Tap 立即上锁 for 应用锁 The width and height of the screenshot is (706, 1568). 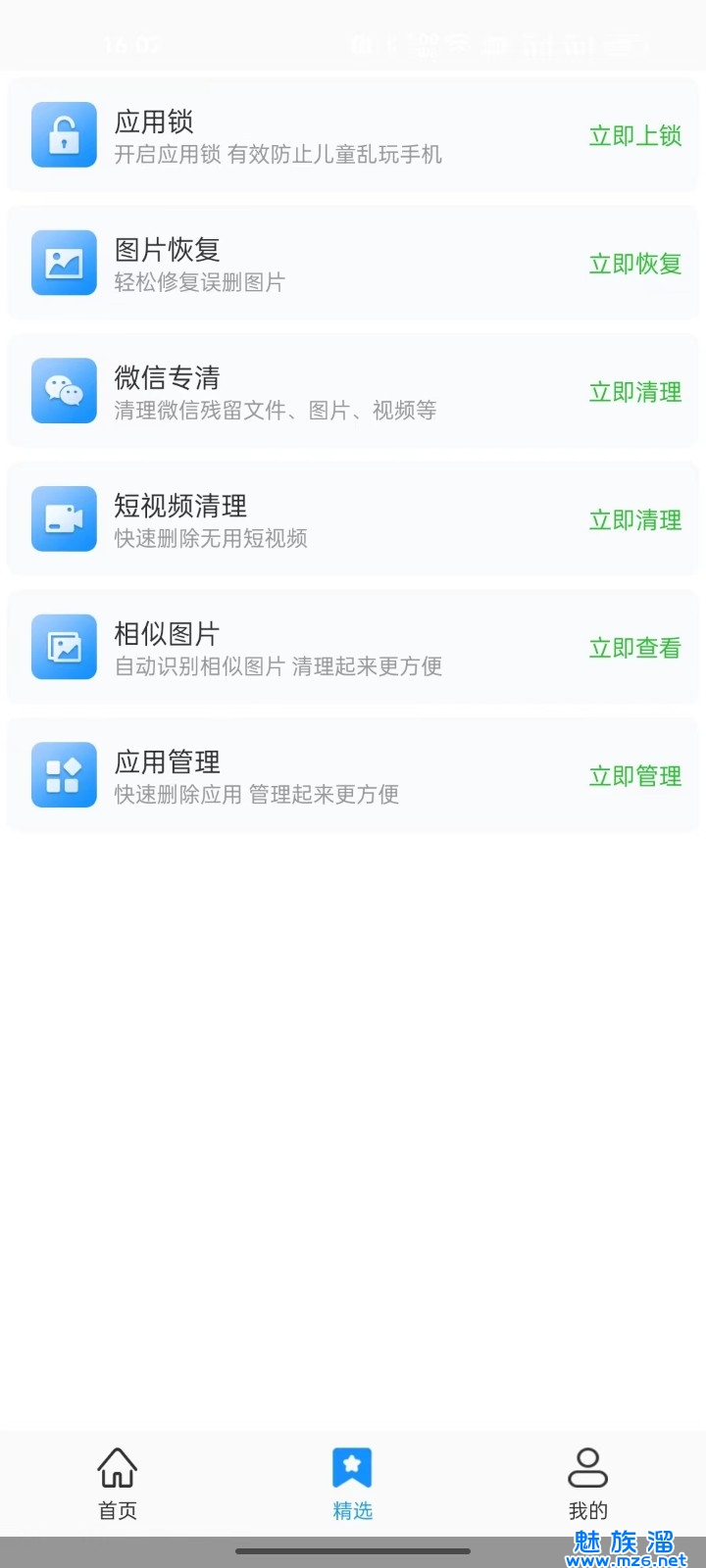click(x=634, y=135)
